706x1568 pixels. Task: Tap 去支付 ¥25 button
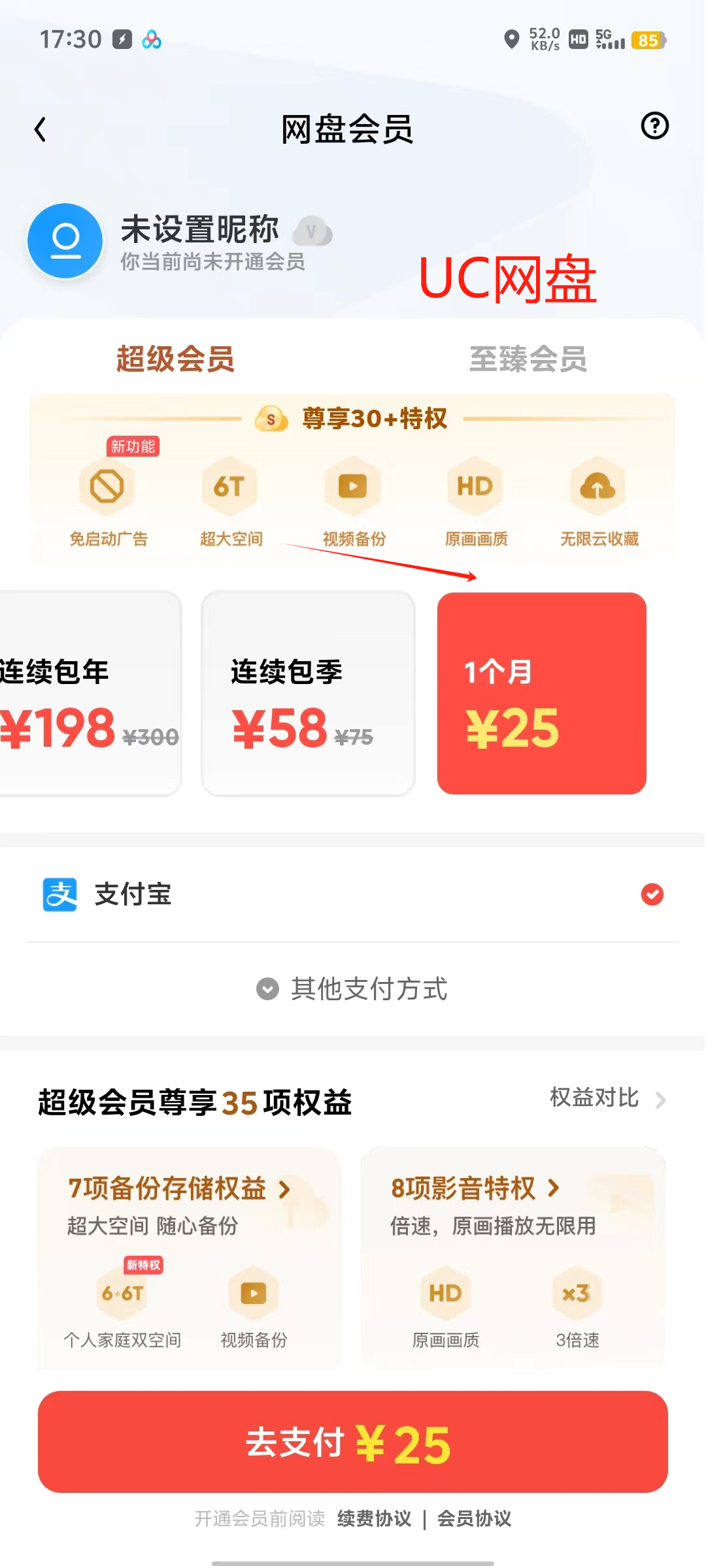(x=353, y=1442)
